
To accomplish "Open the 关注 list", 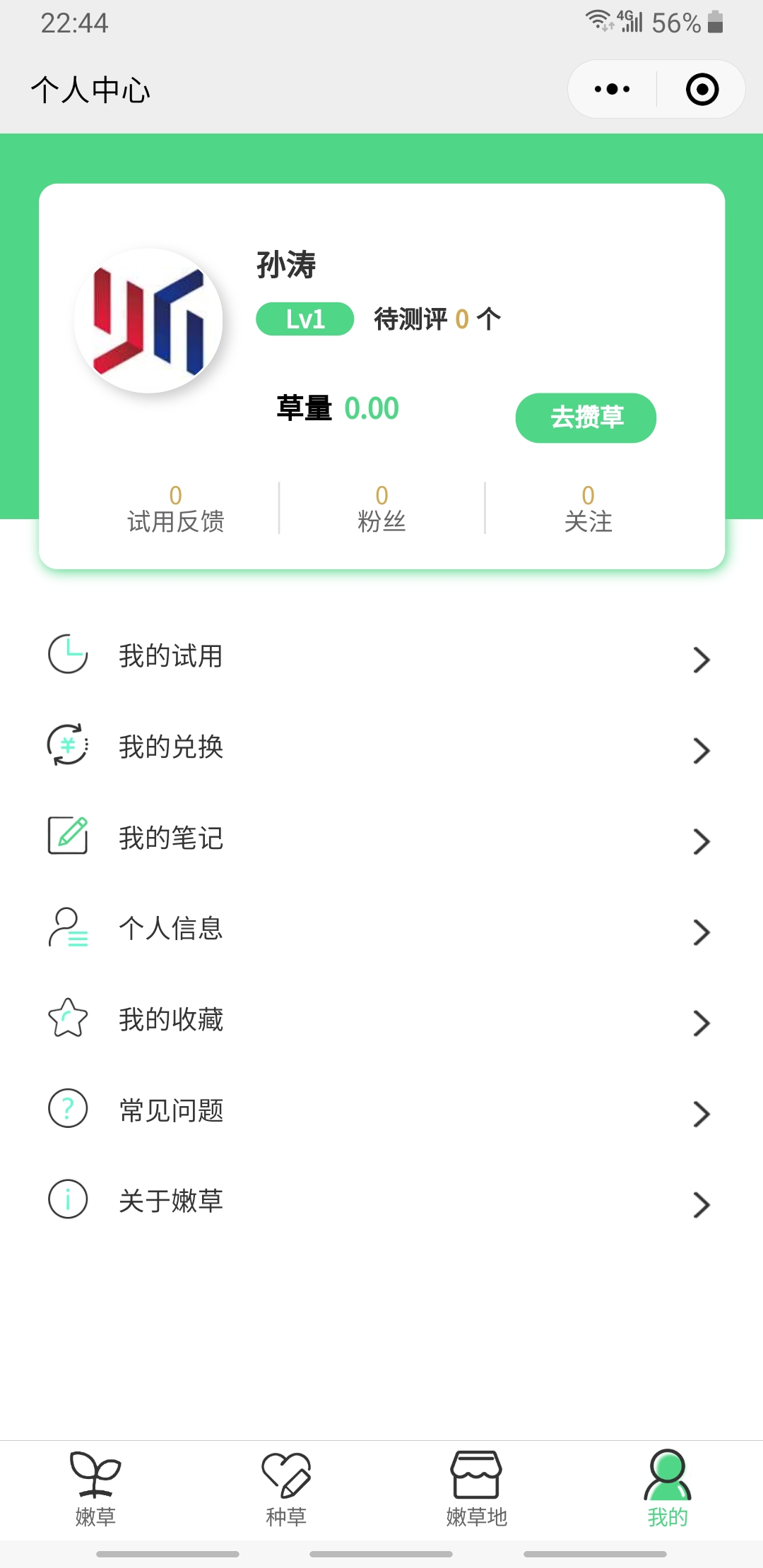I will (588, 509).
